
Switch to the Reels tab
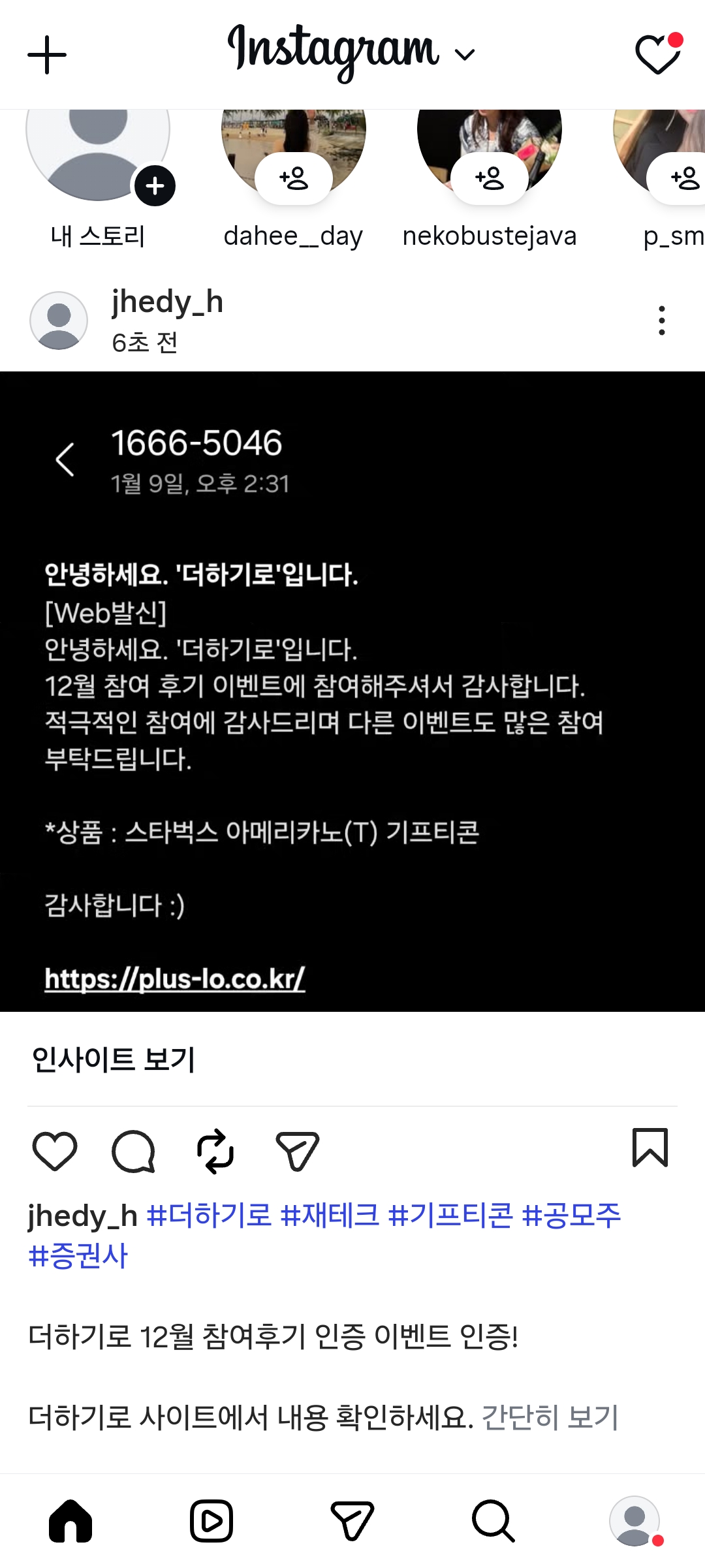click(x=211, y=1521)
